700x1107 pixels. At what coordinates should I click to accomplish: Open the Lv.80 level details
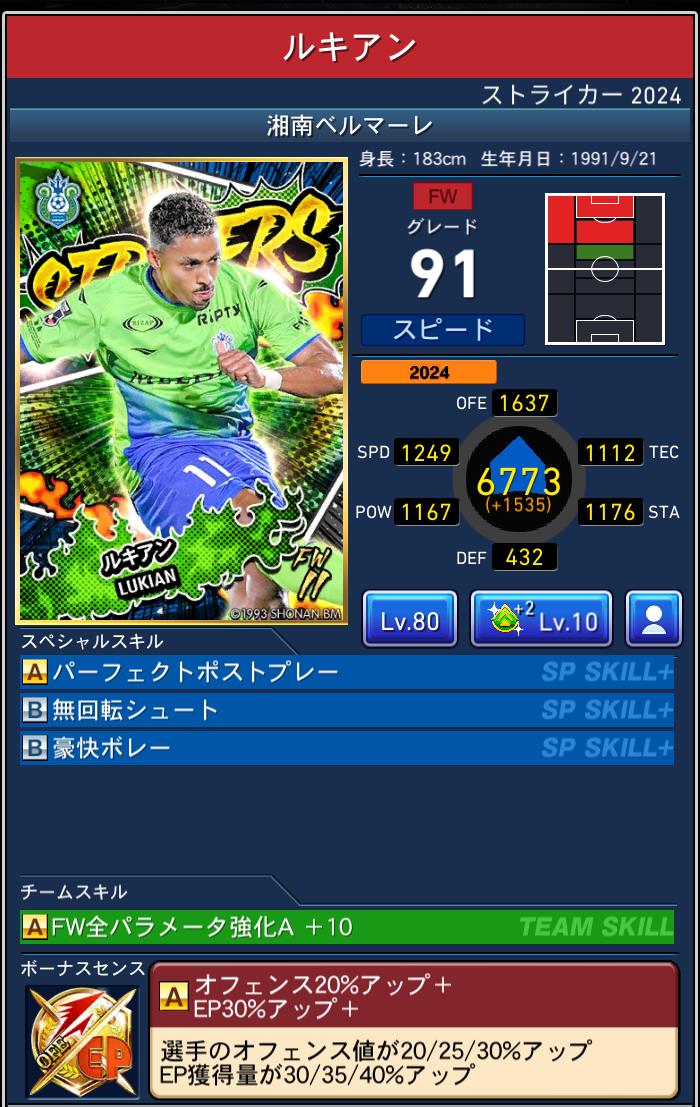(x=409, y=620)
